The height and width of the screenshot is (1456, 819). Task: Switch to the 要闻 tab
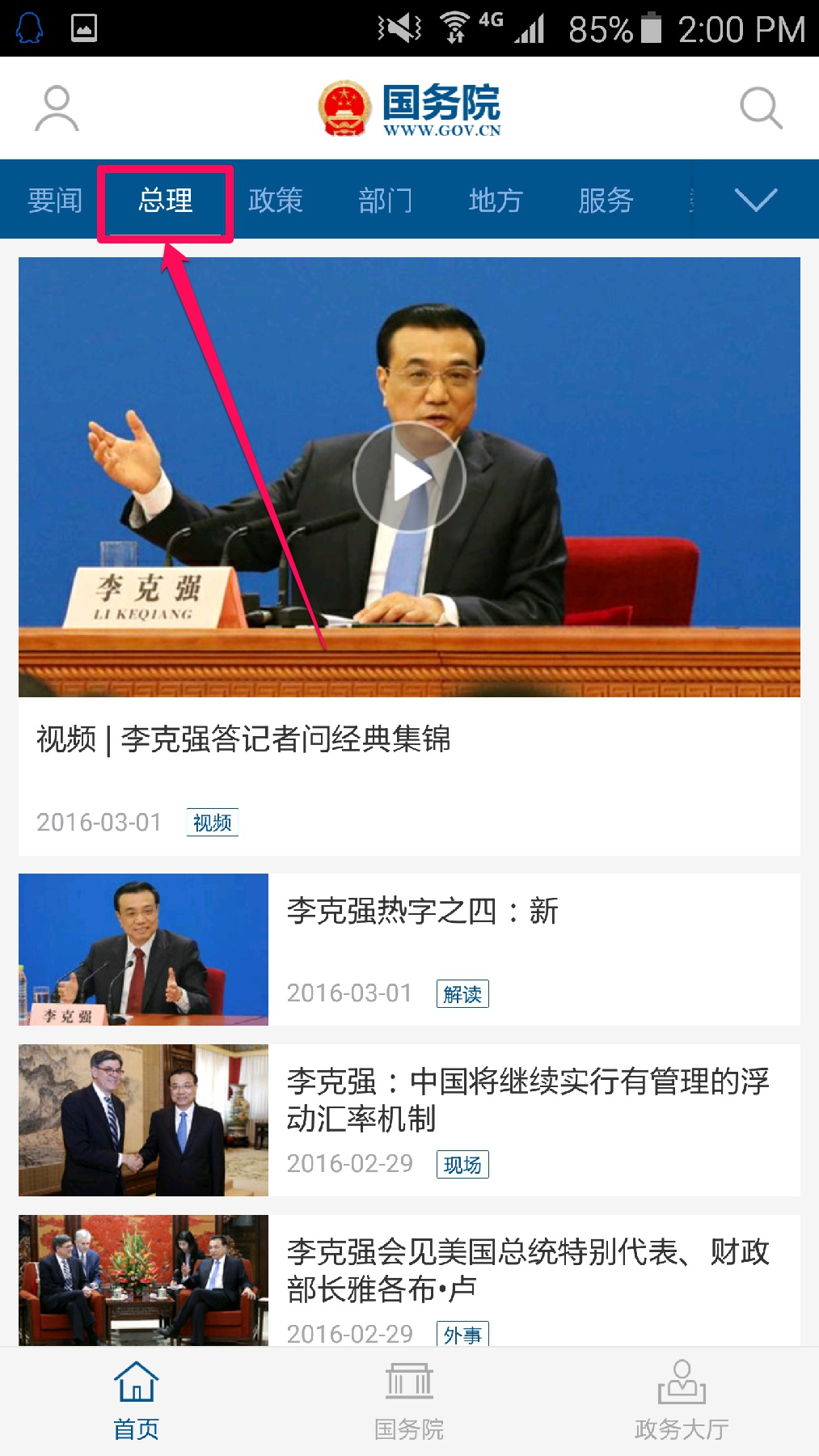(x=55, y=200)
